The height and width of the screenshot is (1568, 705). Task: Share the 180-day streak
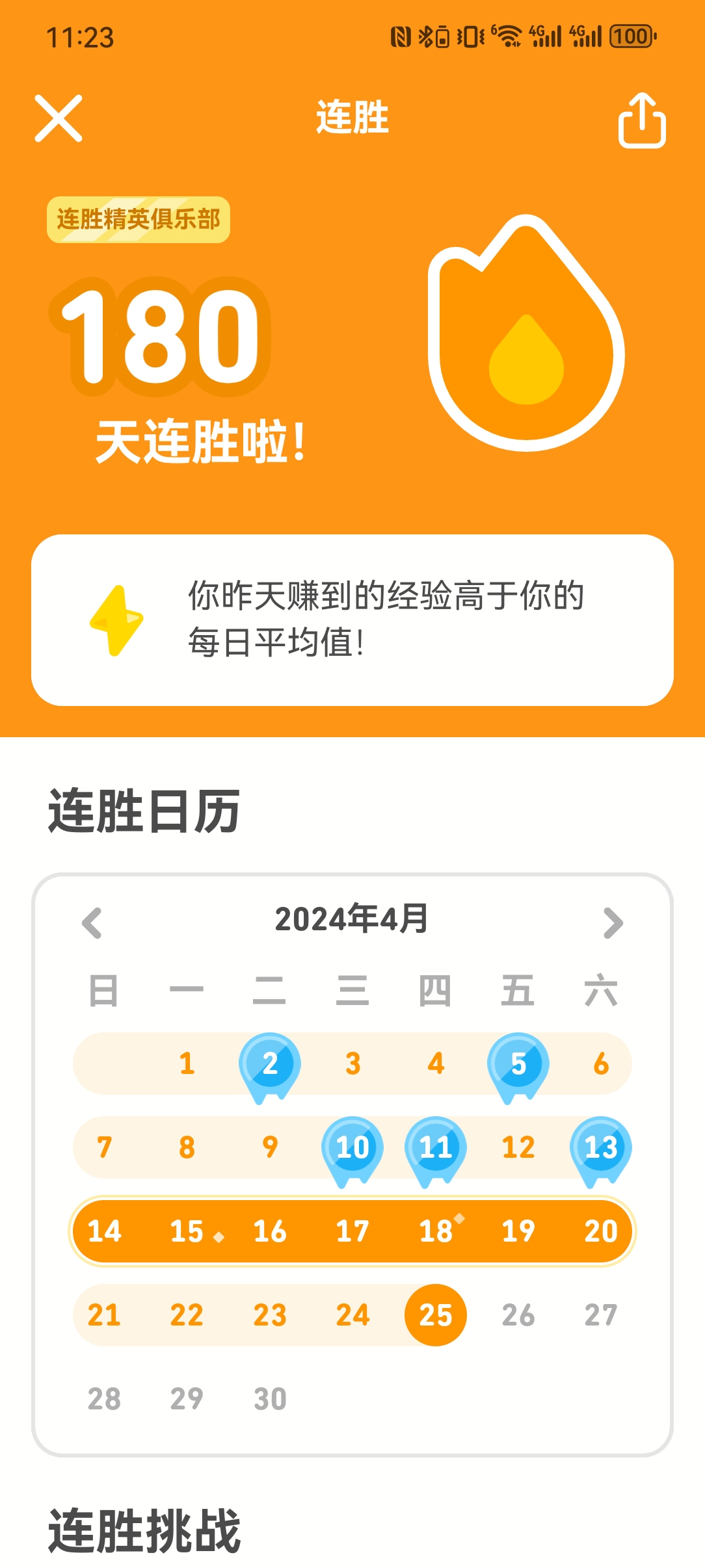point(641,121)
